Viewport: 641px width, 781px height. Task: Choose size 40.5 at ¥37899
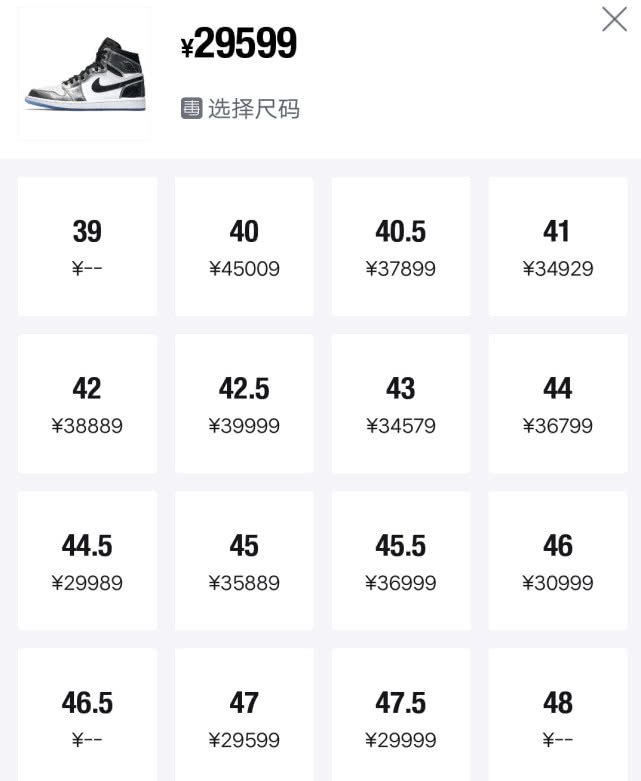(401, 247)
